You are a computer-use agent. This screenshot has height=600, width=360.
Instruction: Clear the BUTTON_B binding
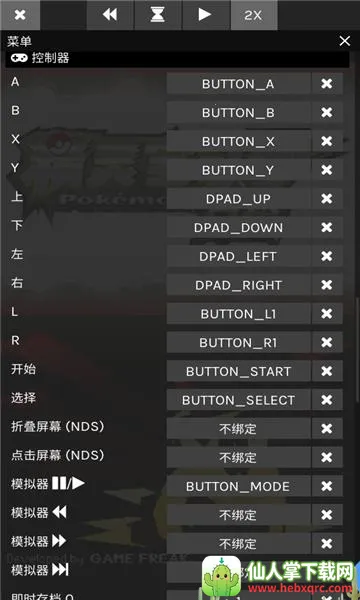(x=327, y=112)
